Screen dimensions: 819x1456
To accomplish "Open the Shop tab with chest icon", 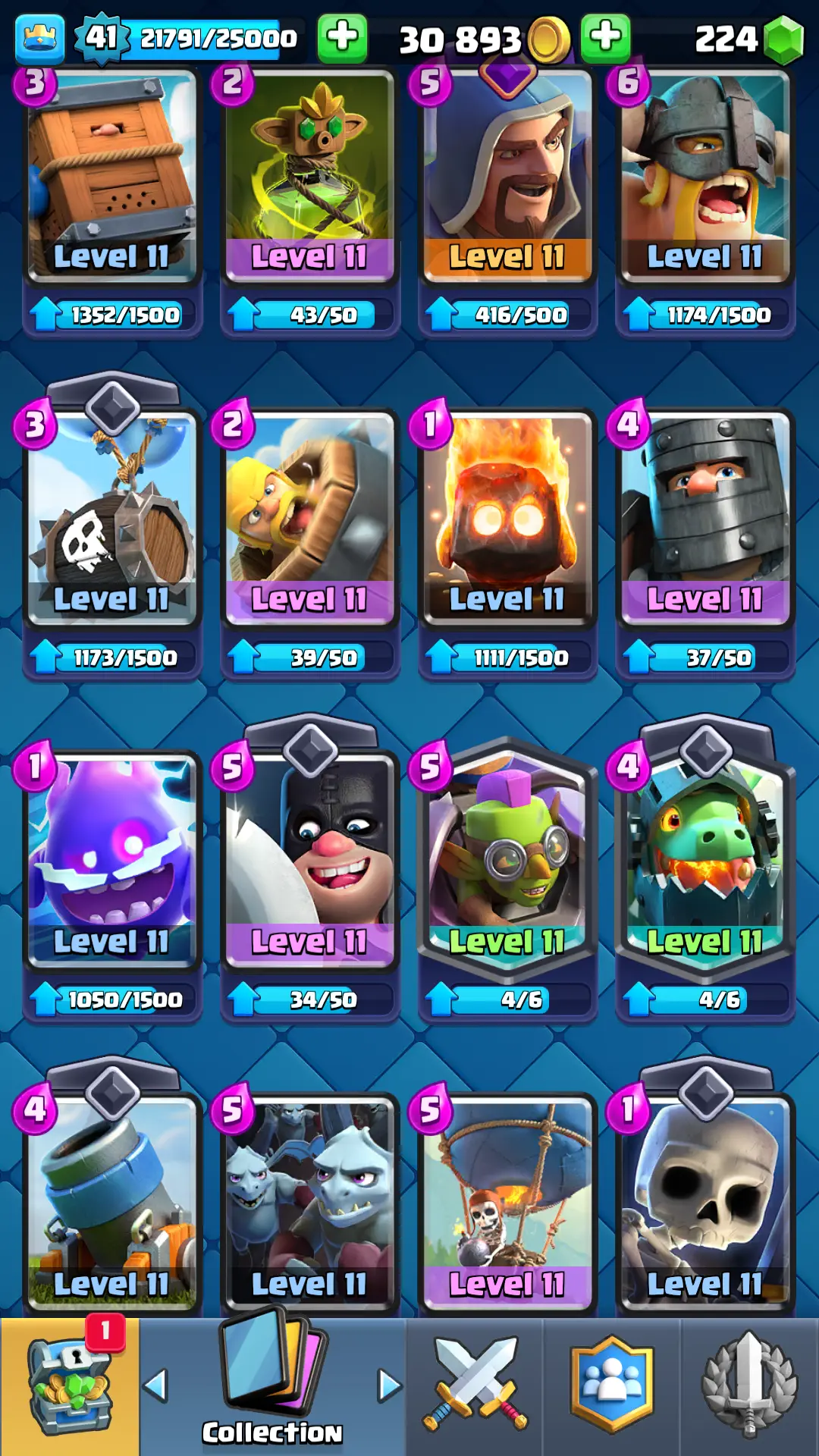I will coord(70,1386).
